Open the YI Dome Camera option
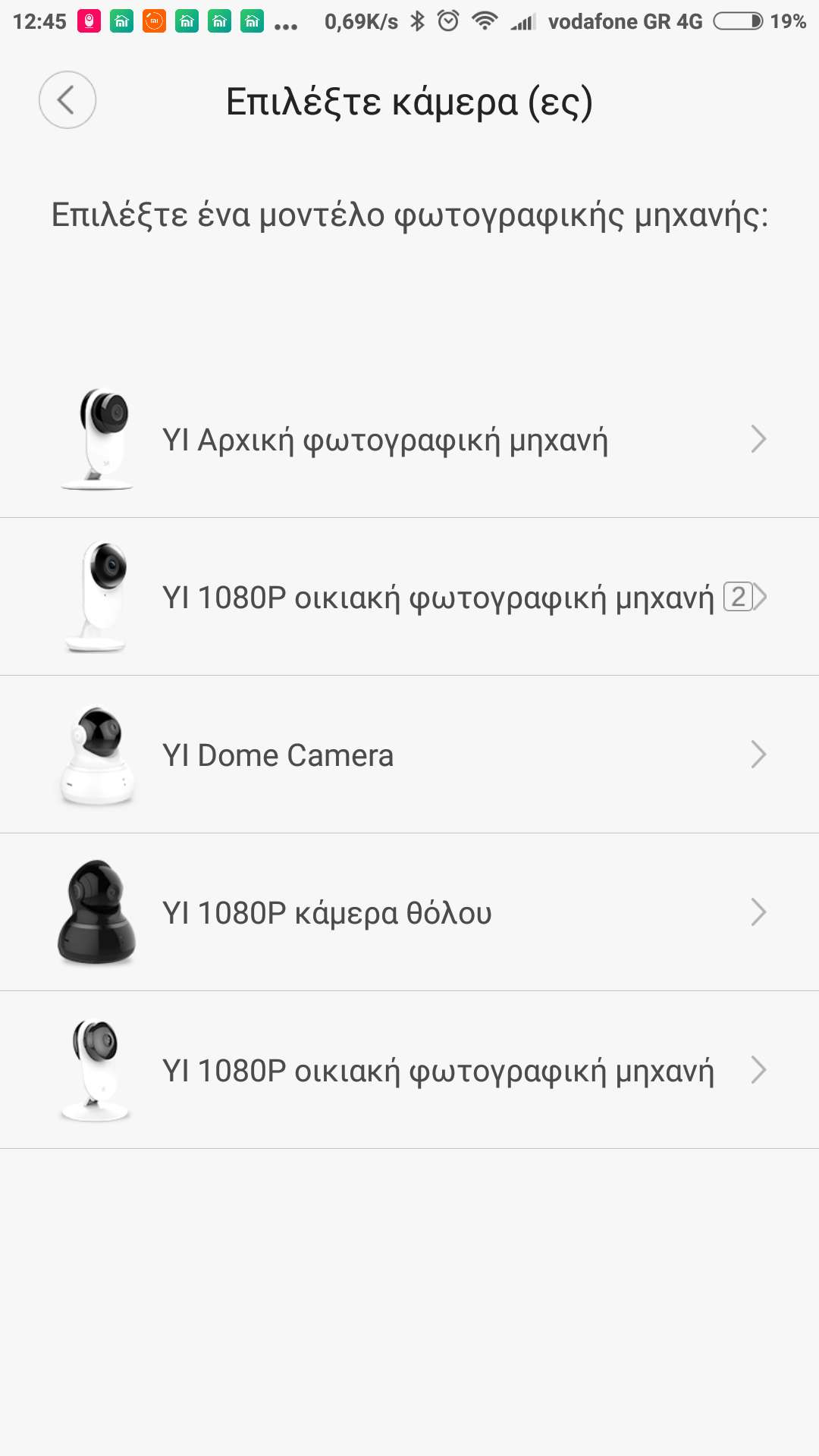Screen dimensions: 819x1456 409,755
